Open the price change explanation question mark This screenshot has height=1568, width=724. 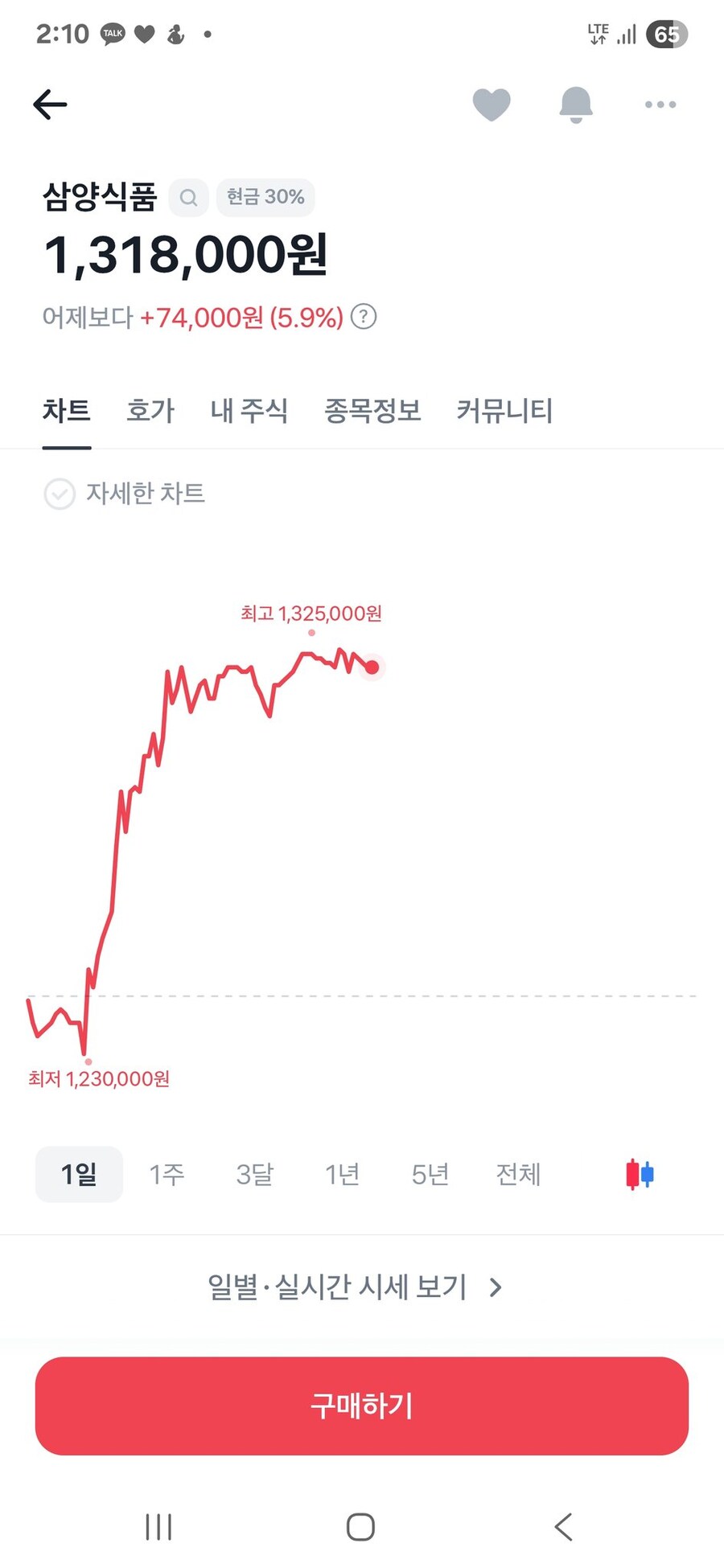(x=364, y=317)
